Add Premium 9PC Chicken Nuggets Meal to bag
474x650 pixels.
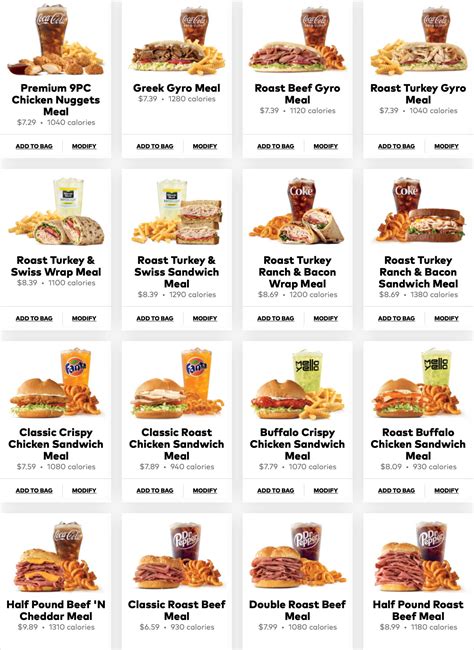34,146
